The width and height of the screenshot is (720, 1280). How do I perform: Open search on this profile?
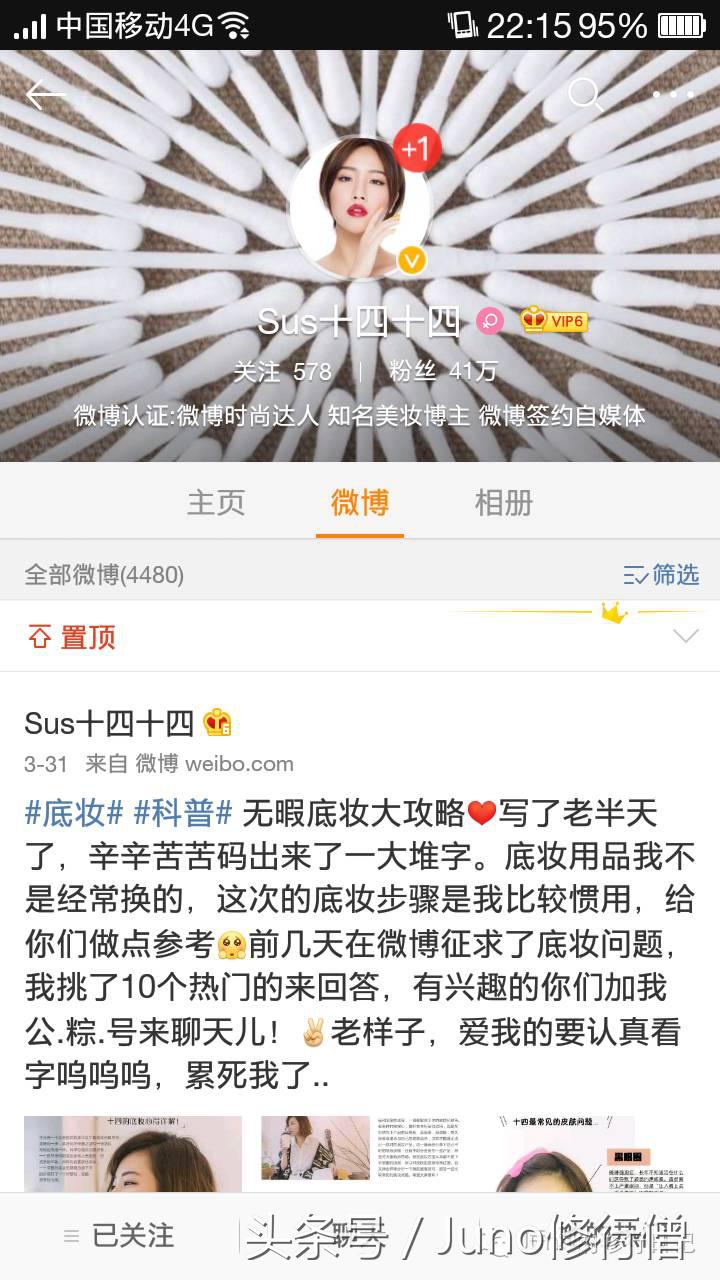pyautogui.click(x=585, y=96)
